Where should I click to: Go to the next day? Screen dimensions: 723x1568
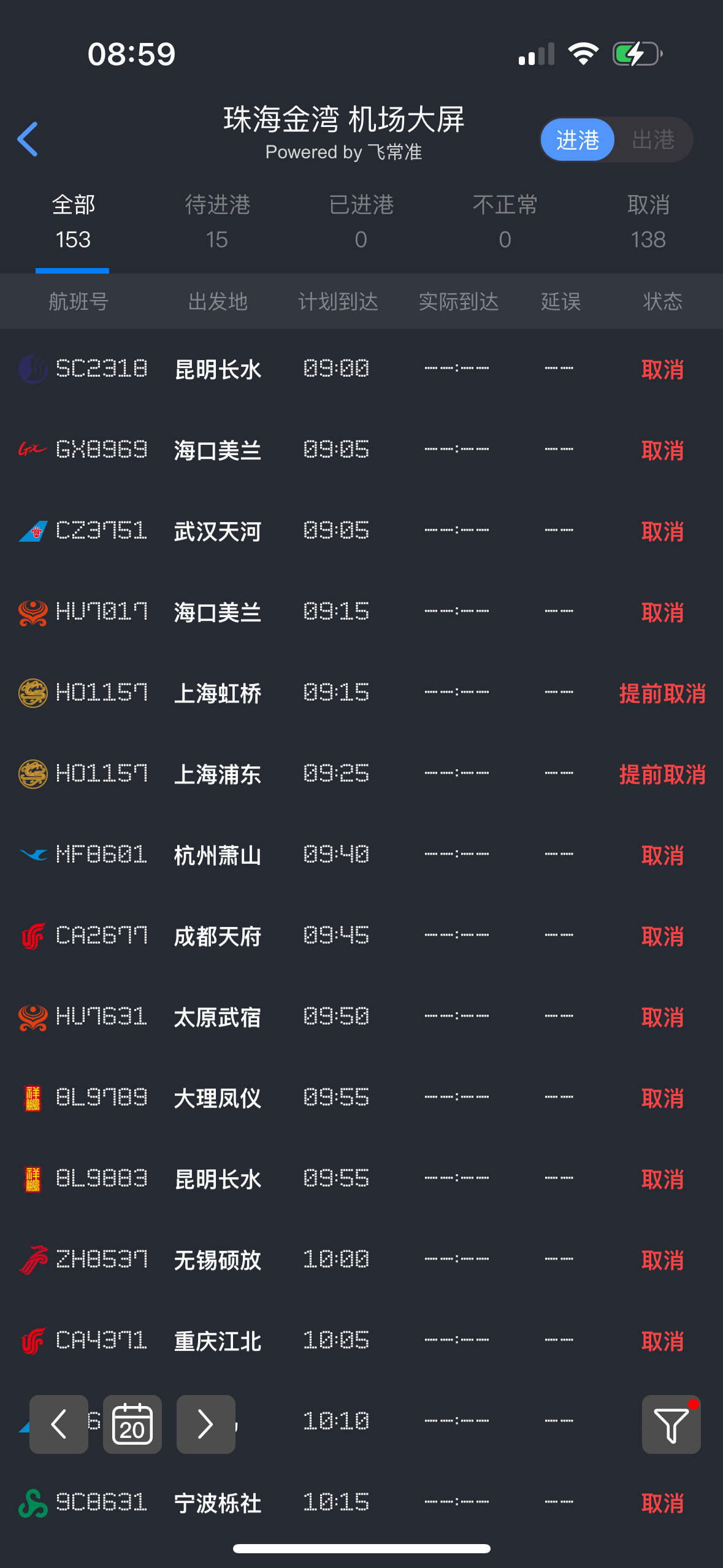point(206,1424)
